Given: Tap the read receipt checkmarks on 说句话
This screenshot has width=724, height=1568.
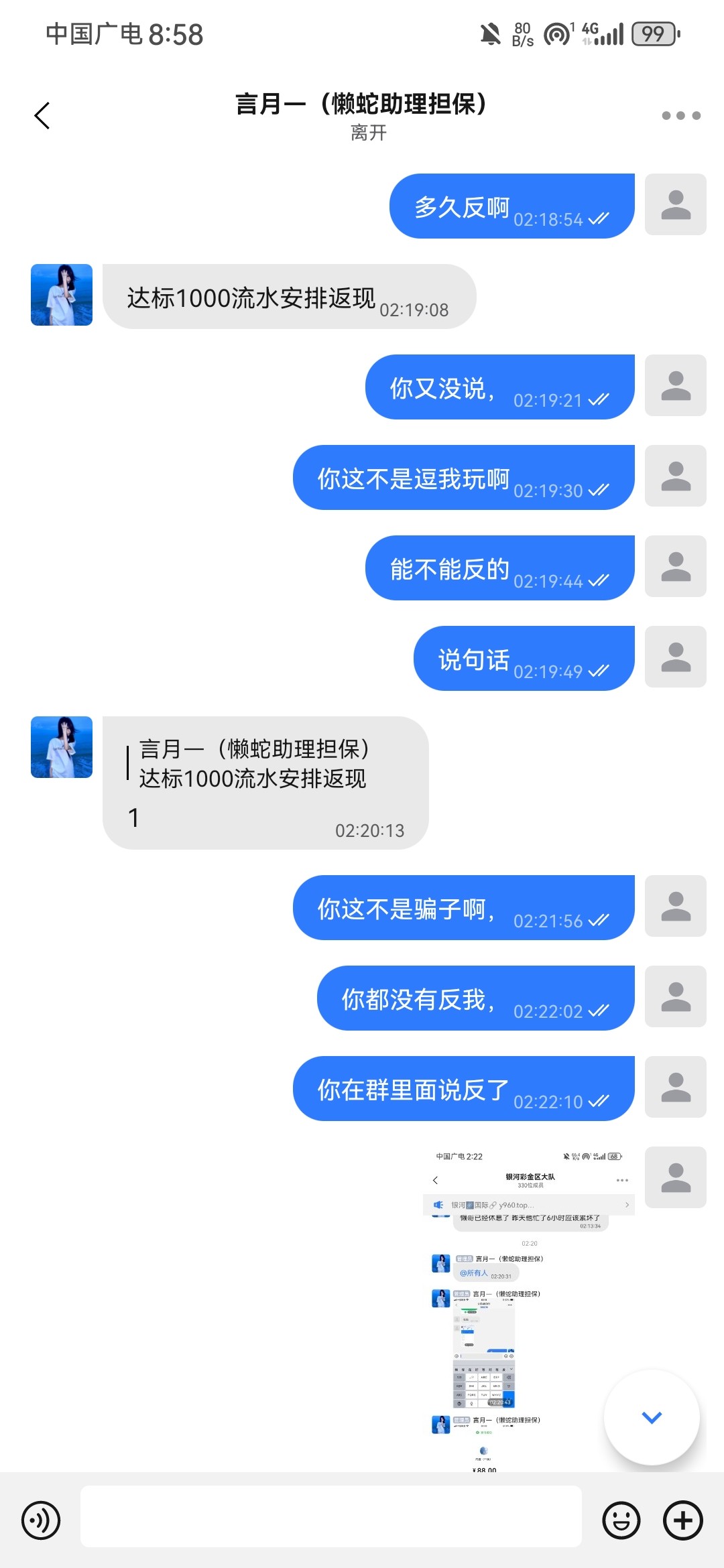Looking at the screenshot, I should pyautogui.click(x=599, y=672).
